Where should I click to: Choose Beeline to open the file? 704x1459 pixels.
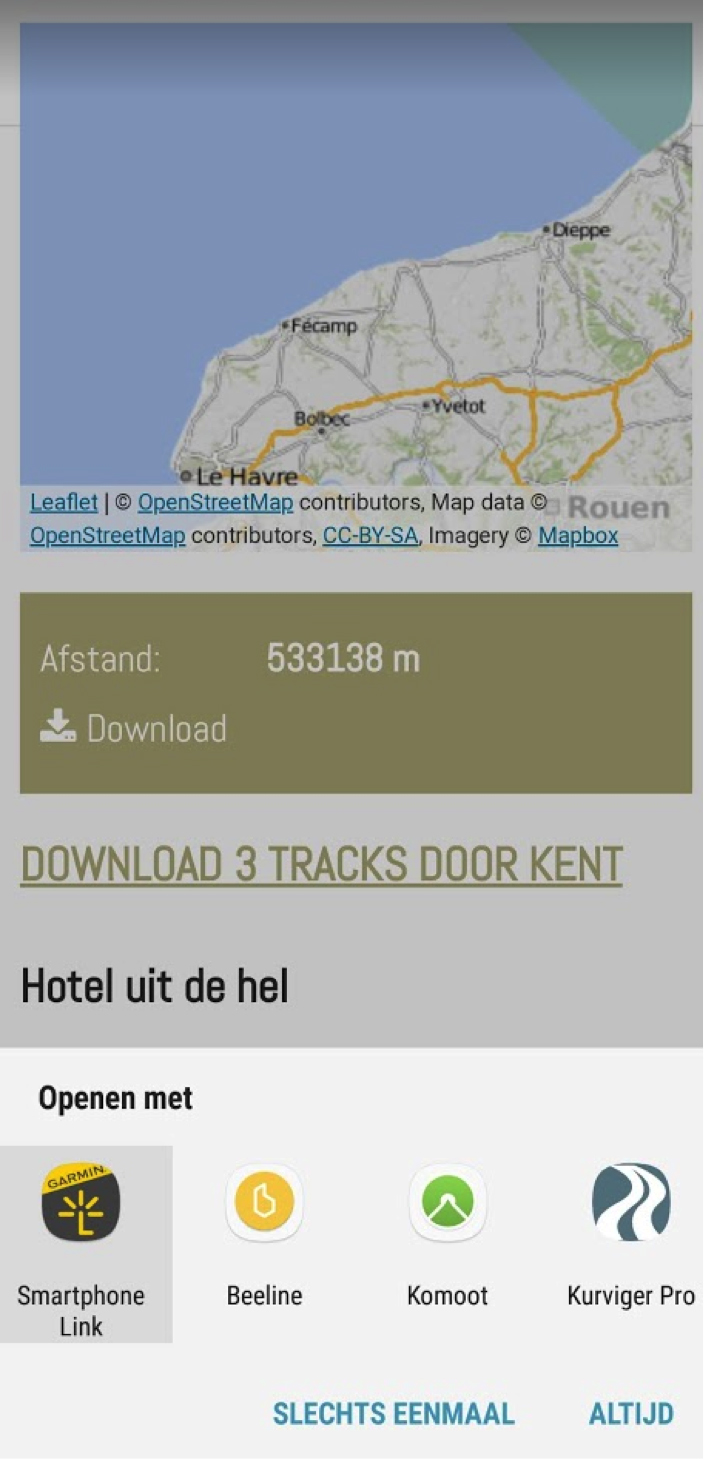tap(264, 1232)
